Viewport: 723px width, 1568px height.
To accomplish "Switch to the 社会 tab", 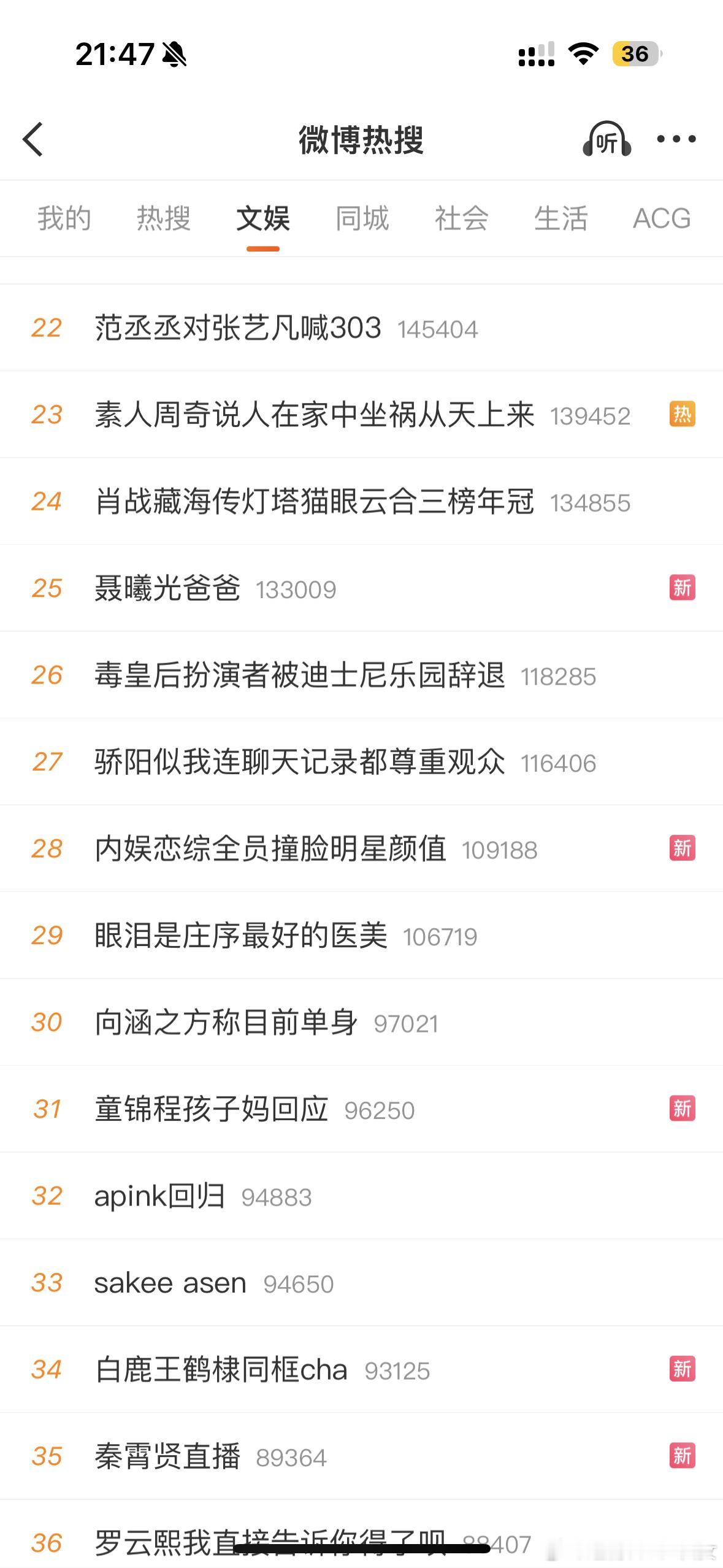I will point(461,219).
